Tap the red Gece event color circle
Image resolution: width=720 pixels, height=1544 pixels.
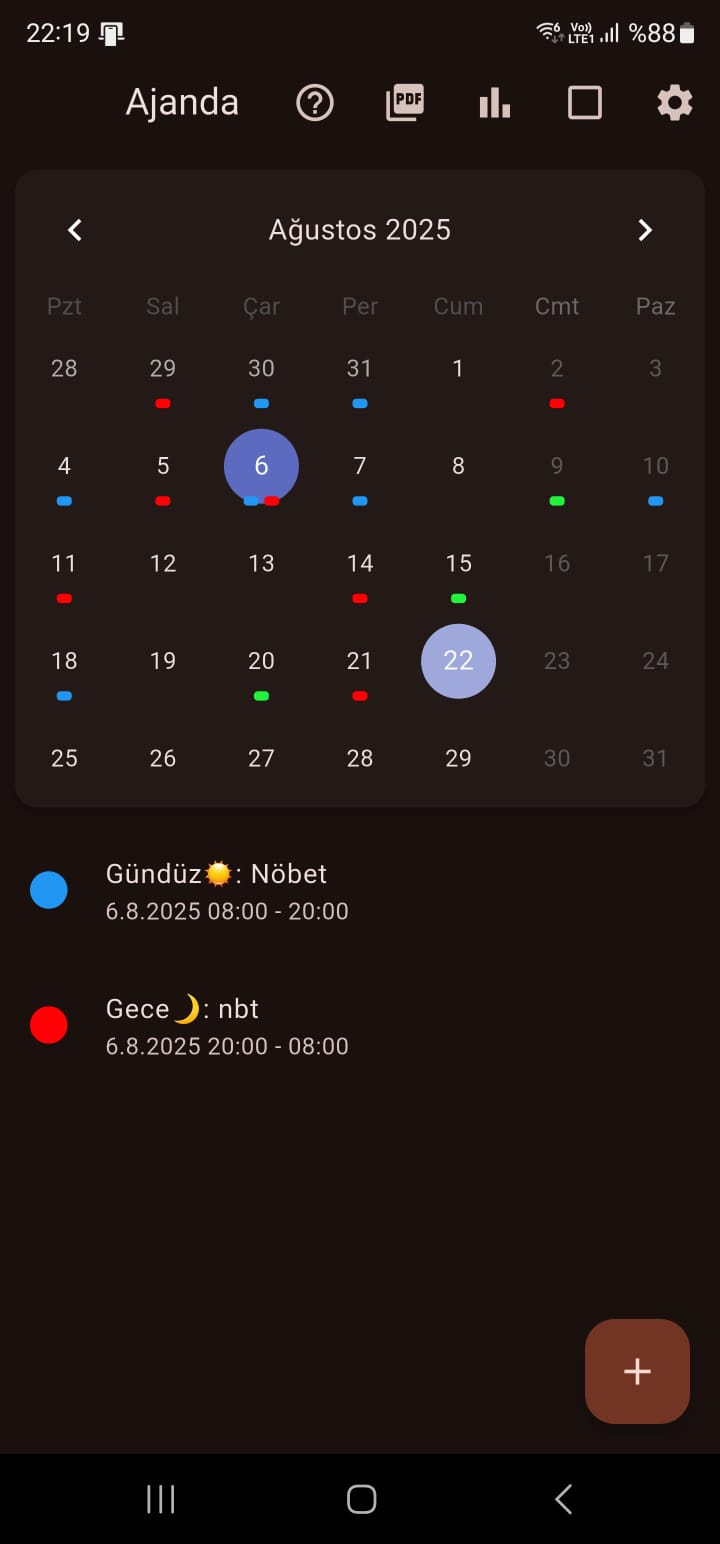pos(49,1024)
